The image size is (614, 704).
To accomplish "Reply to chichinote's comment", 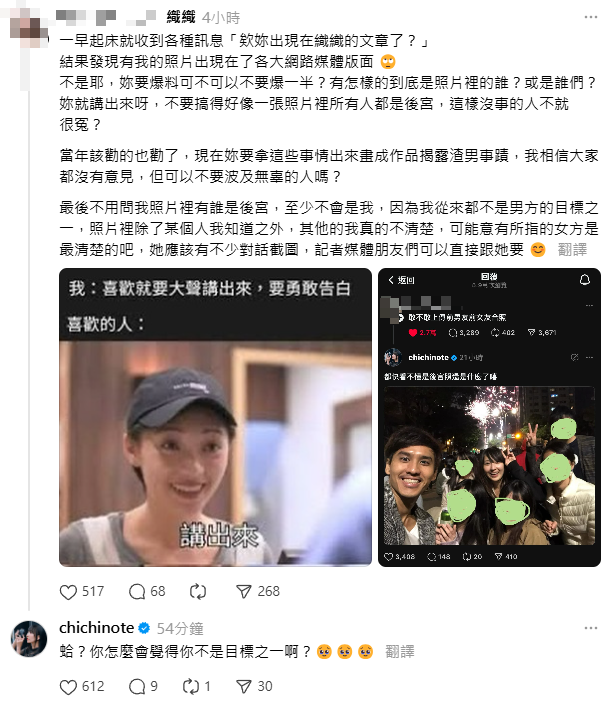I will click(132, 687).
